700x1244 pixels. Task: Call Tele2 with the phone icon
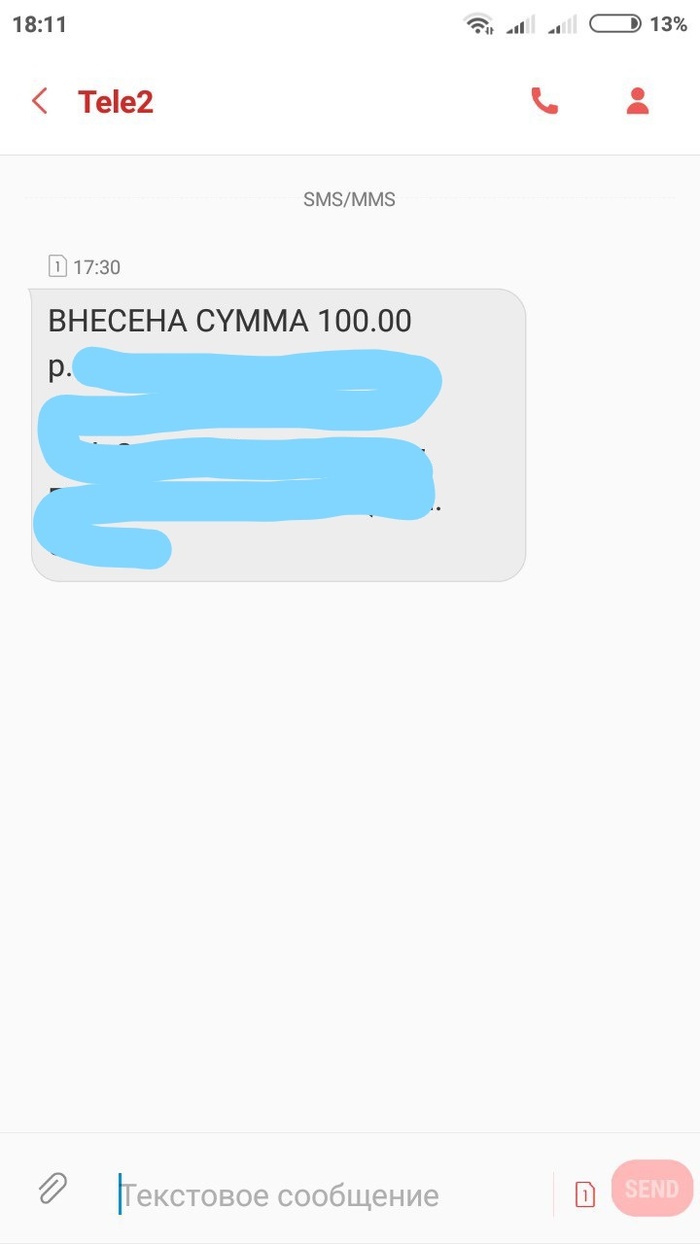coord(544,101)
